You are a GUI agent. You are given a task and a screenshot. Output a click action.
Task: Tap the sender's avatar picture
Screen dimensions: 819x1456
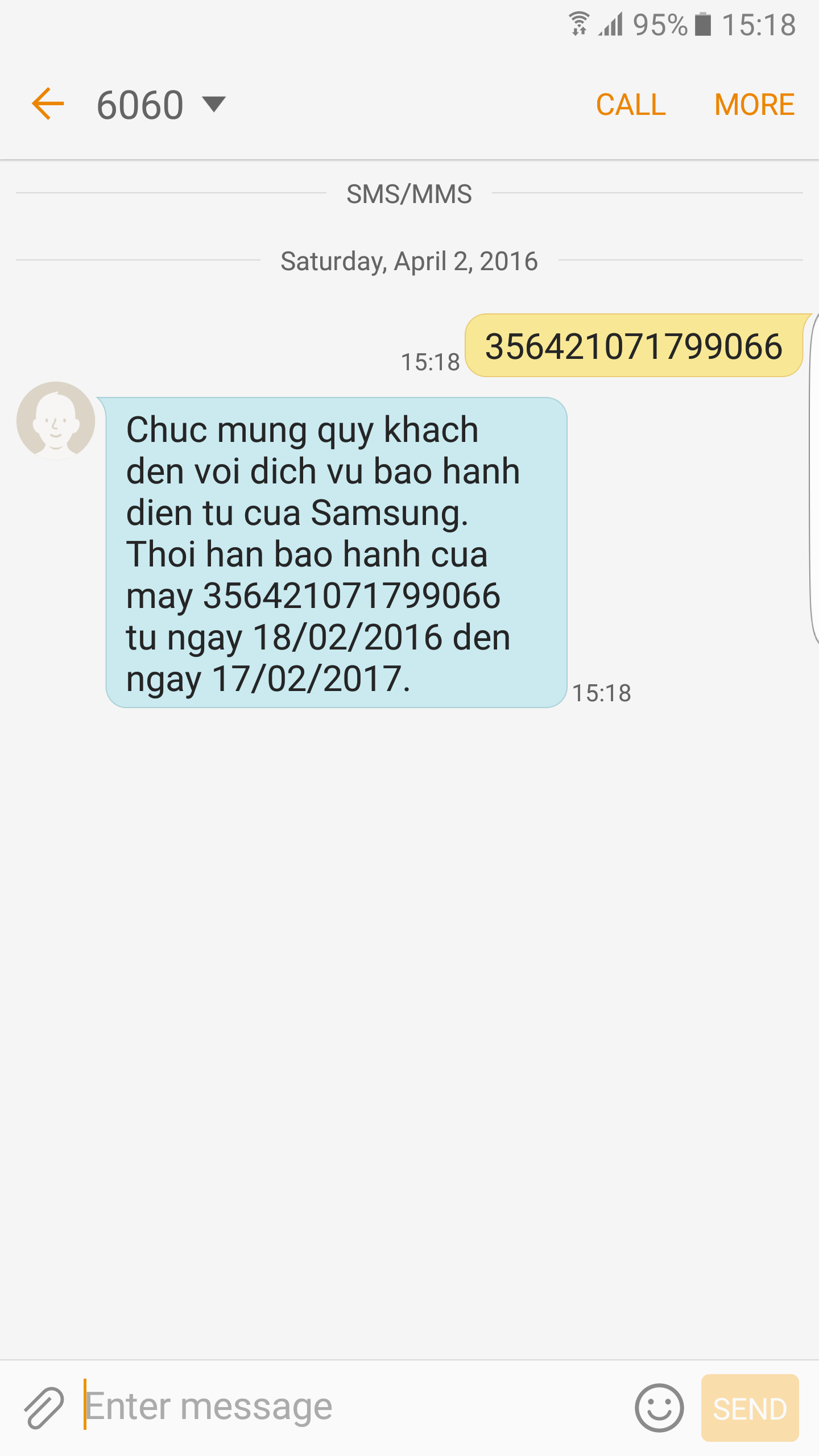(x=56, y=420)
